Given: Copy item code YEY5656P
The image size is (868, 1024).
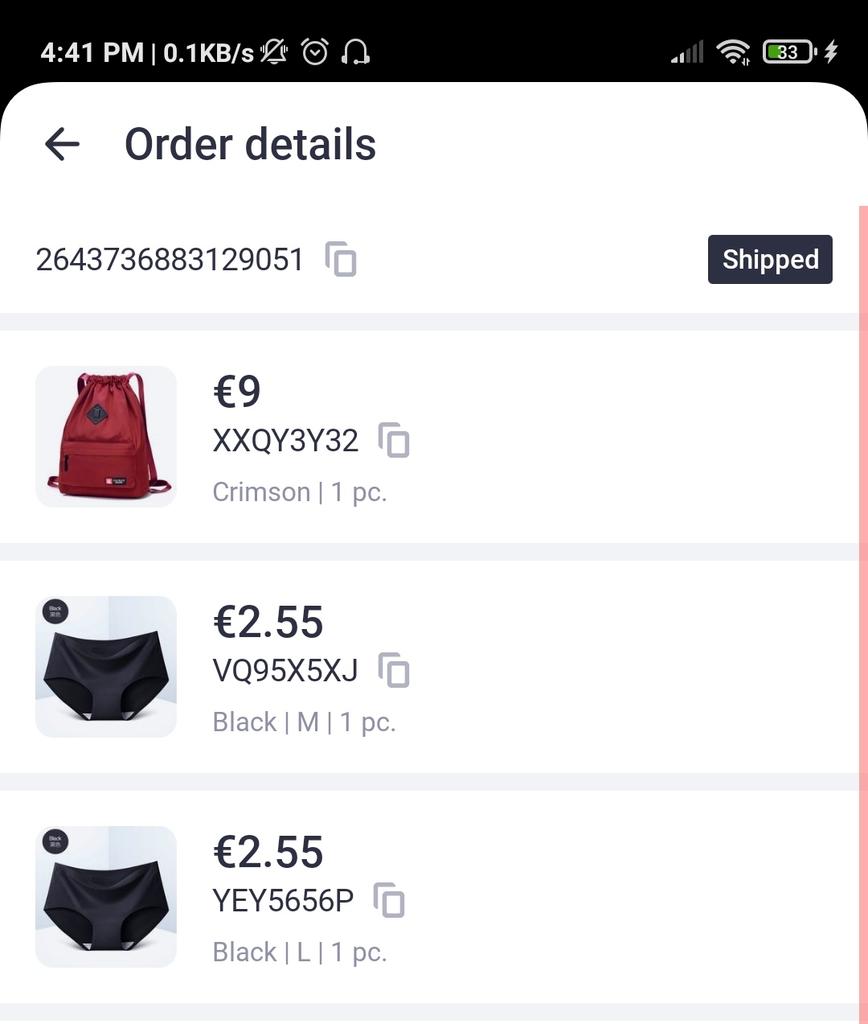Looking at the screenshot, I should 389,900.
